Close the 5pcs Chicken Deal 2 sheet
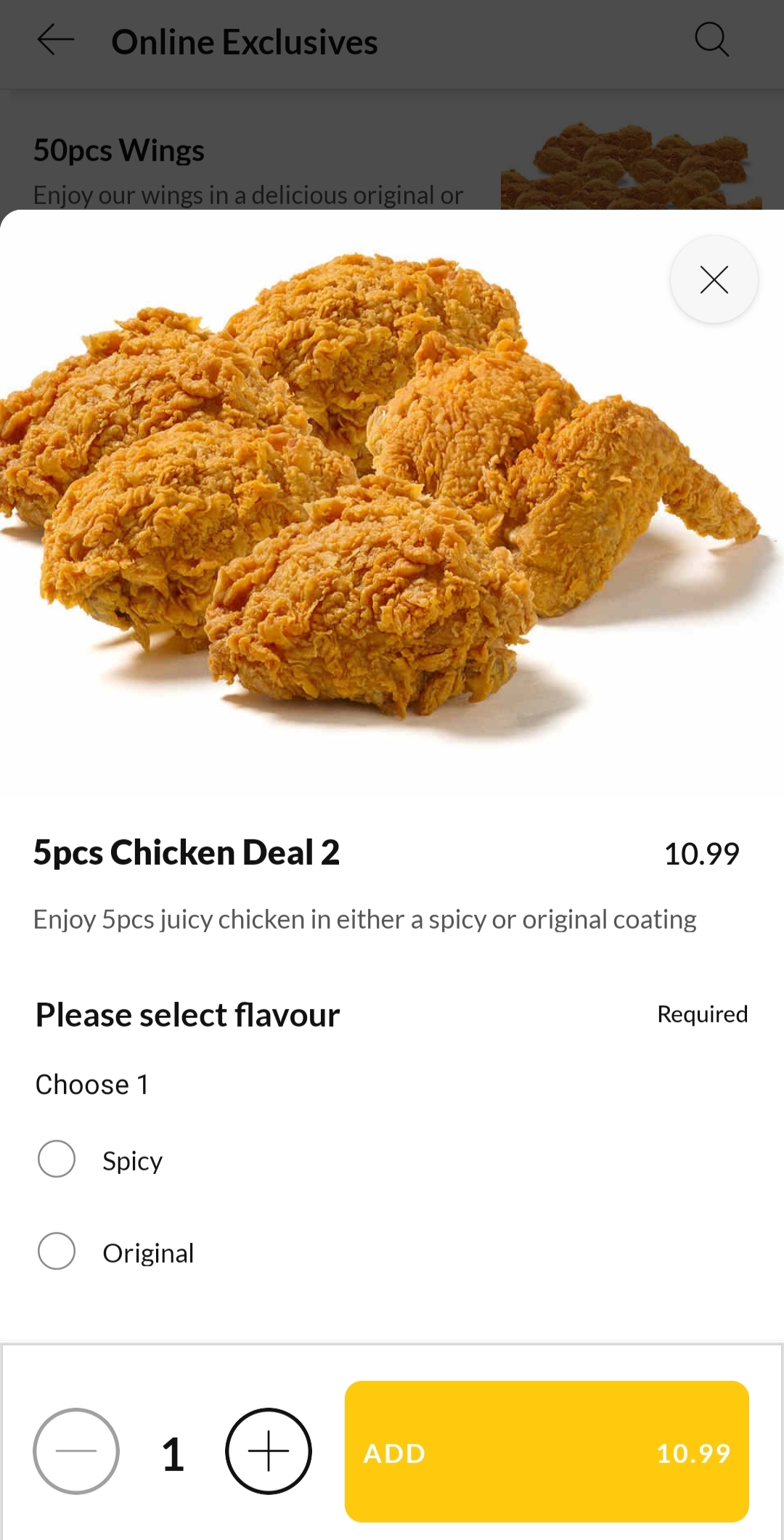Image resolution: width=784 pixels, height=1540 pixels. (x=714, y=280)
